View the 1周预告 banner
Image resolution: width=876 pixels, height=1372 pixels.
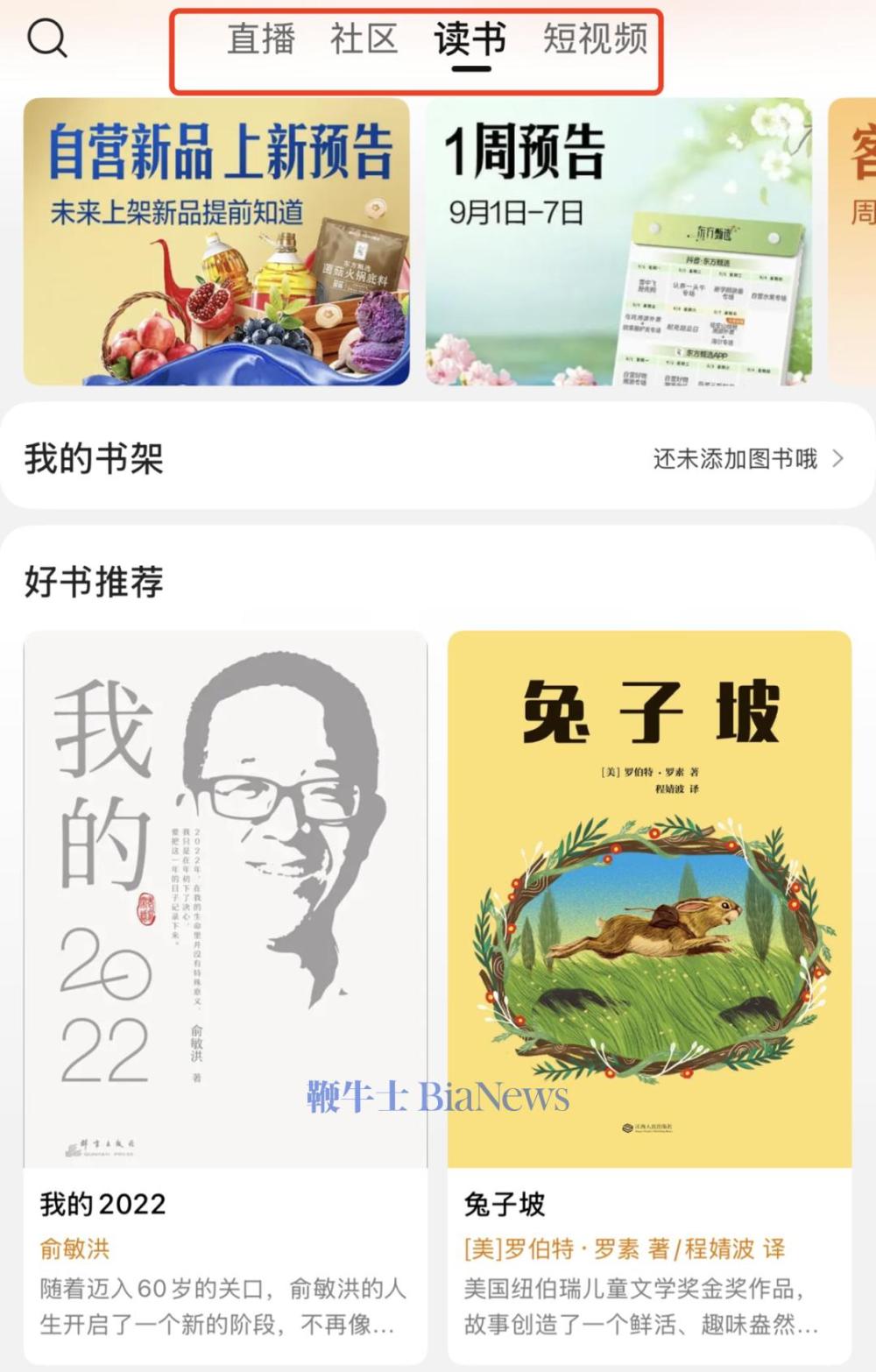coord(618,241)
